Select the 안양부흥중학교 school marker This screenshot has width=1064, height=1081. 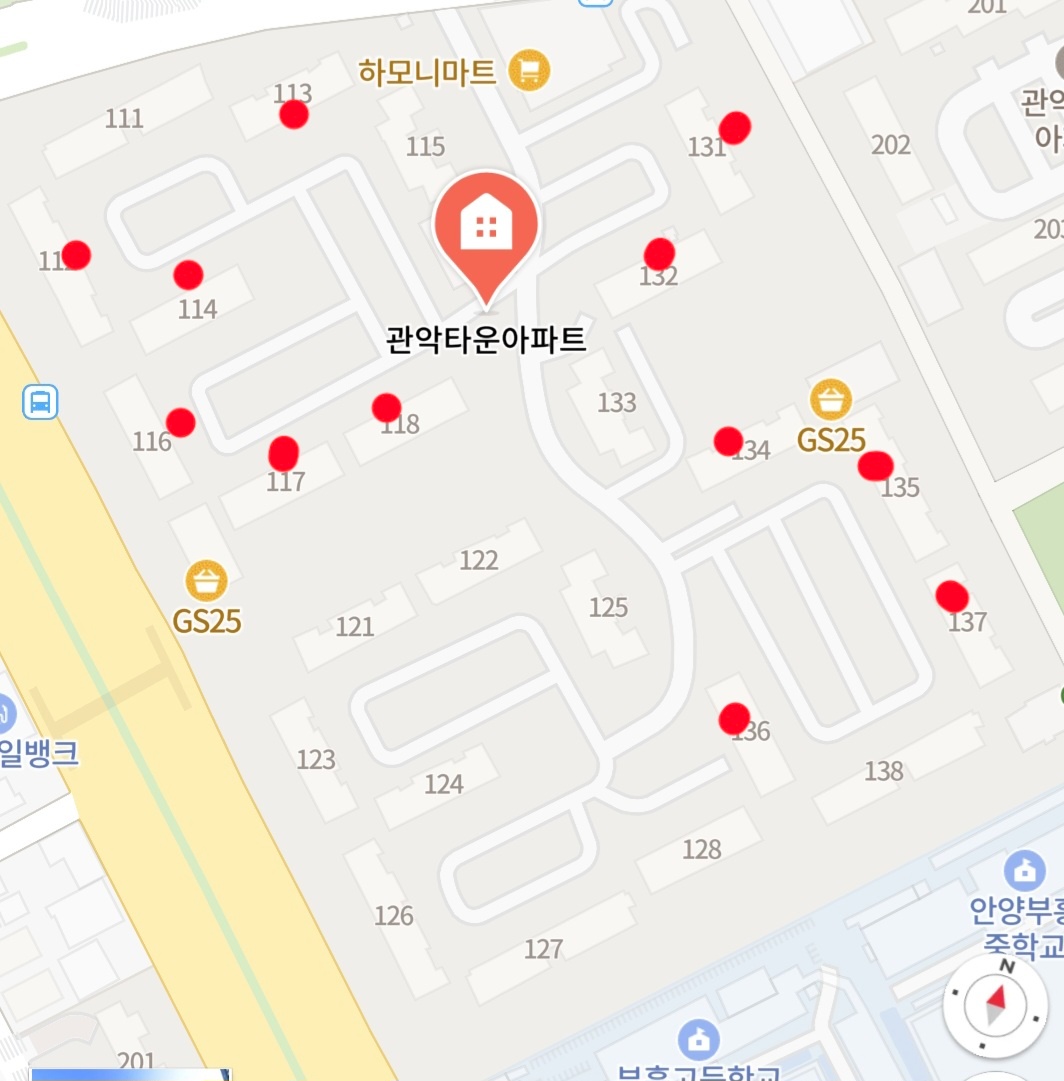1024,871
